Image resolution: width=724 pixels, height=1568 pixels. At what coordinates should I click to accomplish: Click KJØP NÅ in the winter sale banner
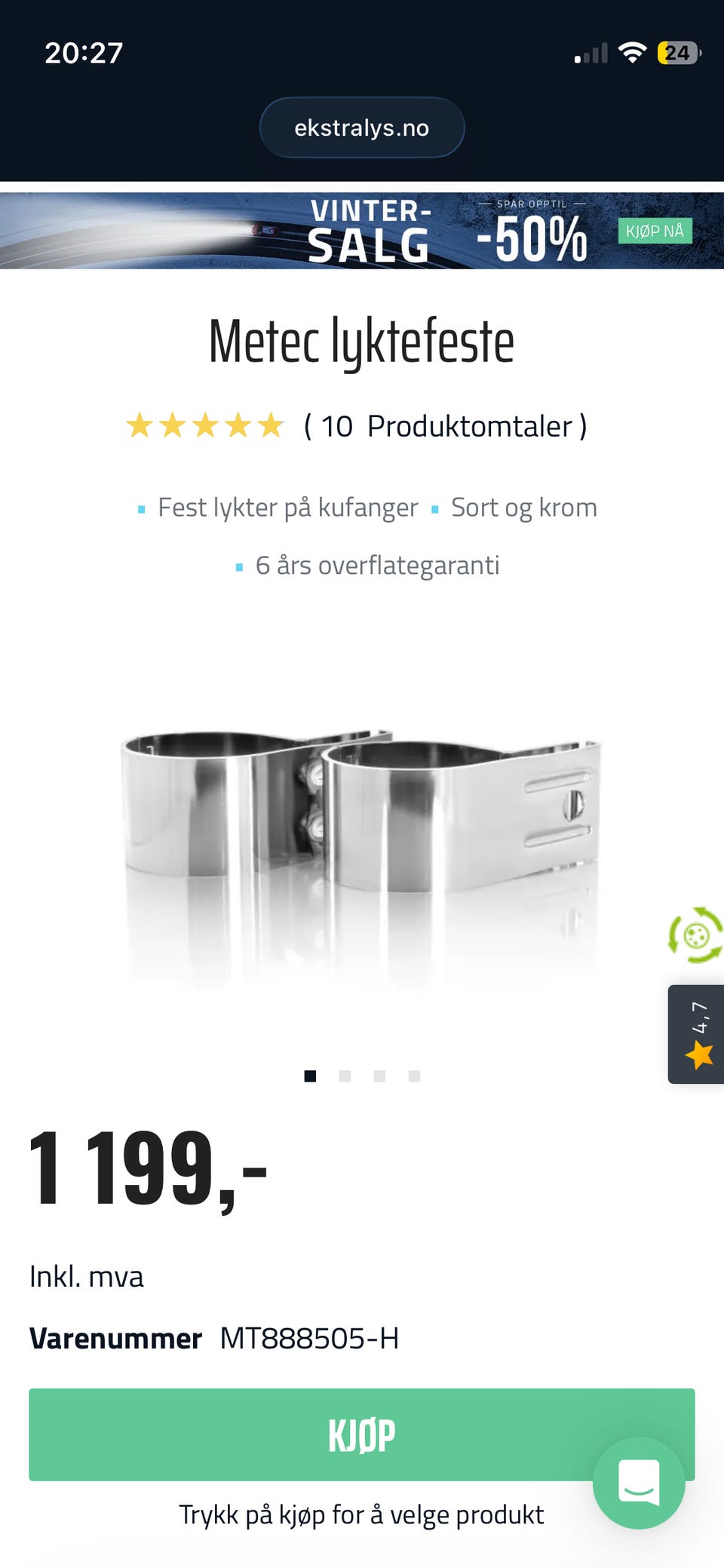pyautogui.click(x=654, y=232)
